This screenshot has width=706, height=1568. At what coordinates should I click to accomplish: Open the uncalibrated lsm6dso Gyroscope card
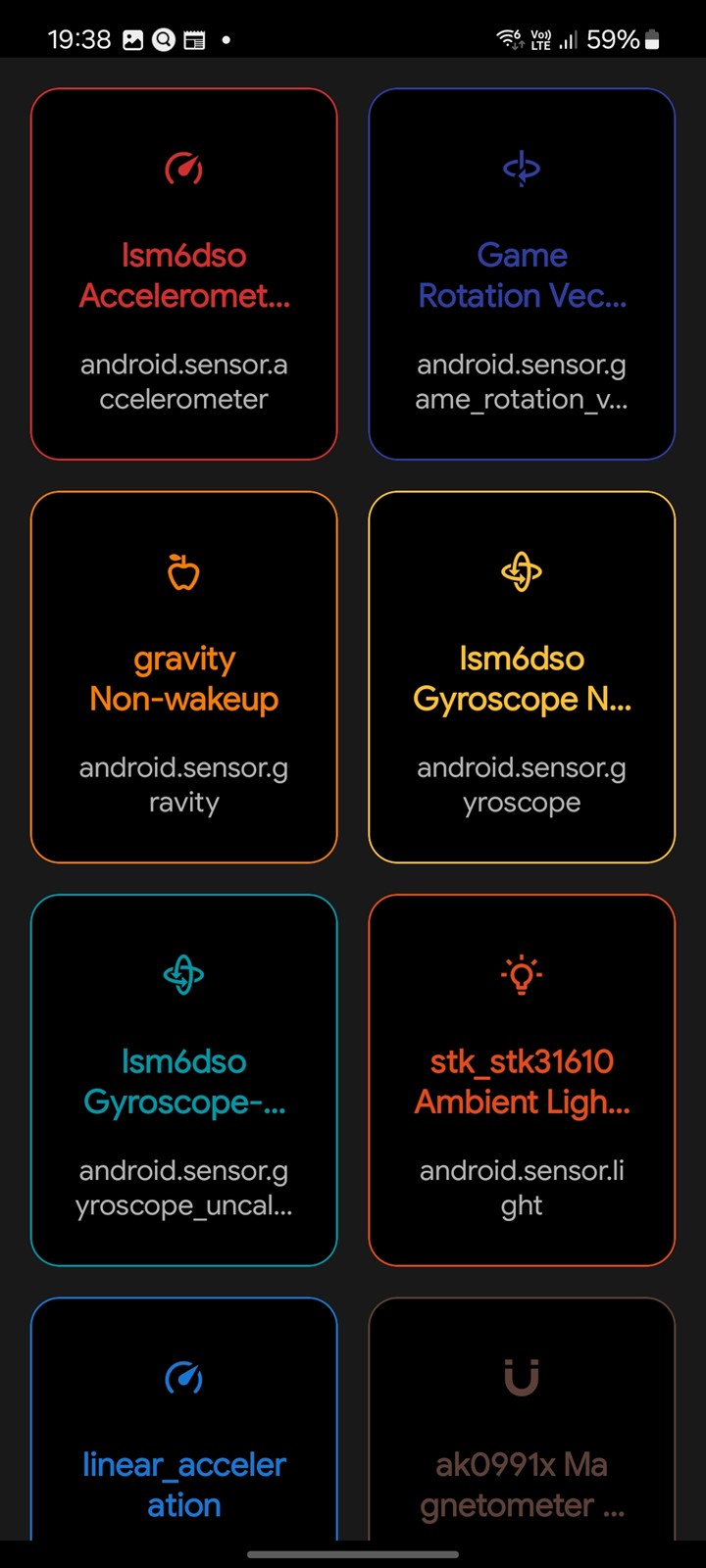click(x=184, y=1080)
